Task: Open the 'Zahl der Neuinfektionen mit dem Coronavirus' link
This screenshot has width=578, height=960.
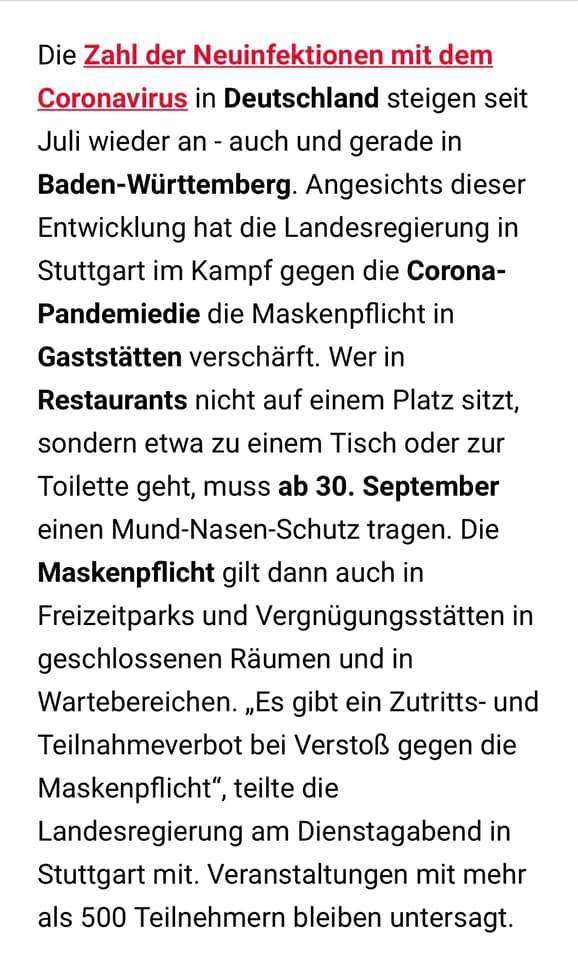Action: point(288,56)
